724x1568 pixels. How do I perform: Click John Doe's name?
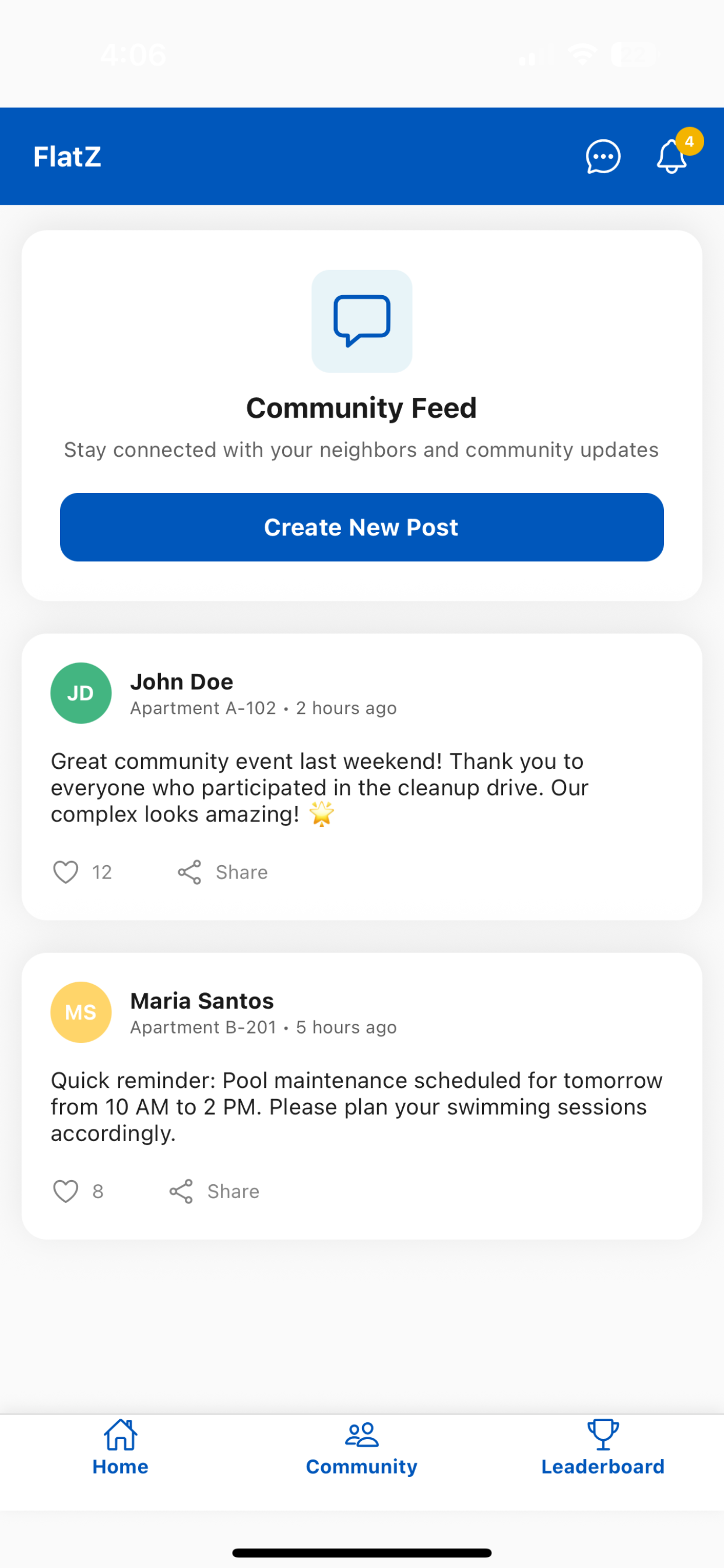click(182, 682)
